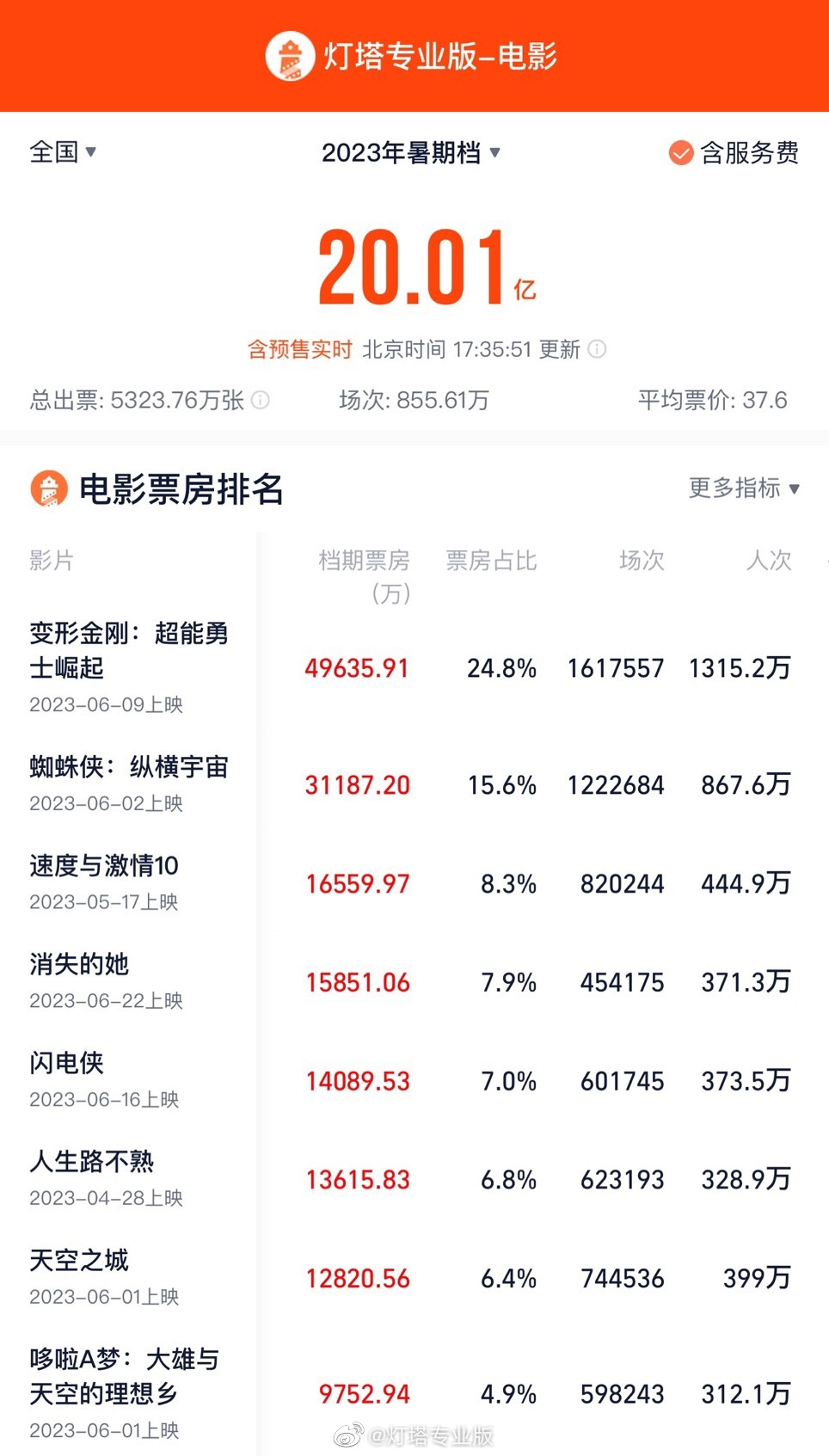This screenshot has width=829, height=1456.
Task: Open the 全国 region dropdown
Action: coord(62,152)
